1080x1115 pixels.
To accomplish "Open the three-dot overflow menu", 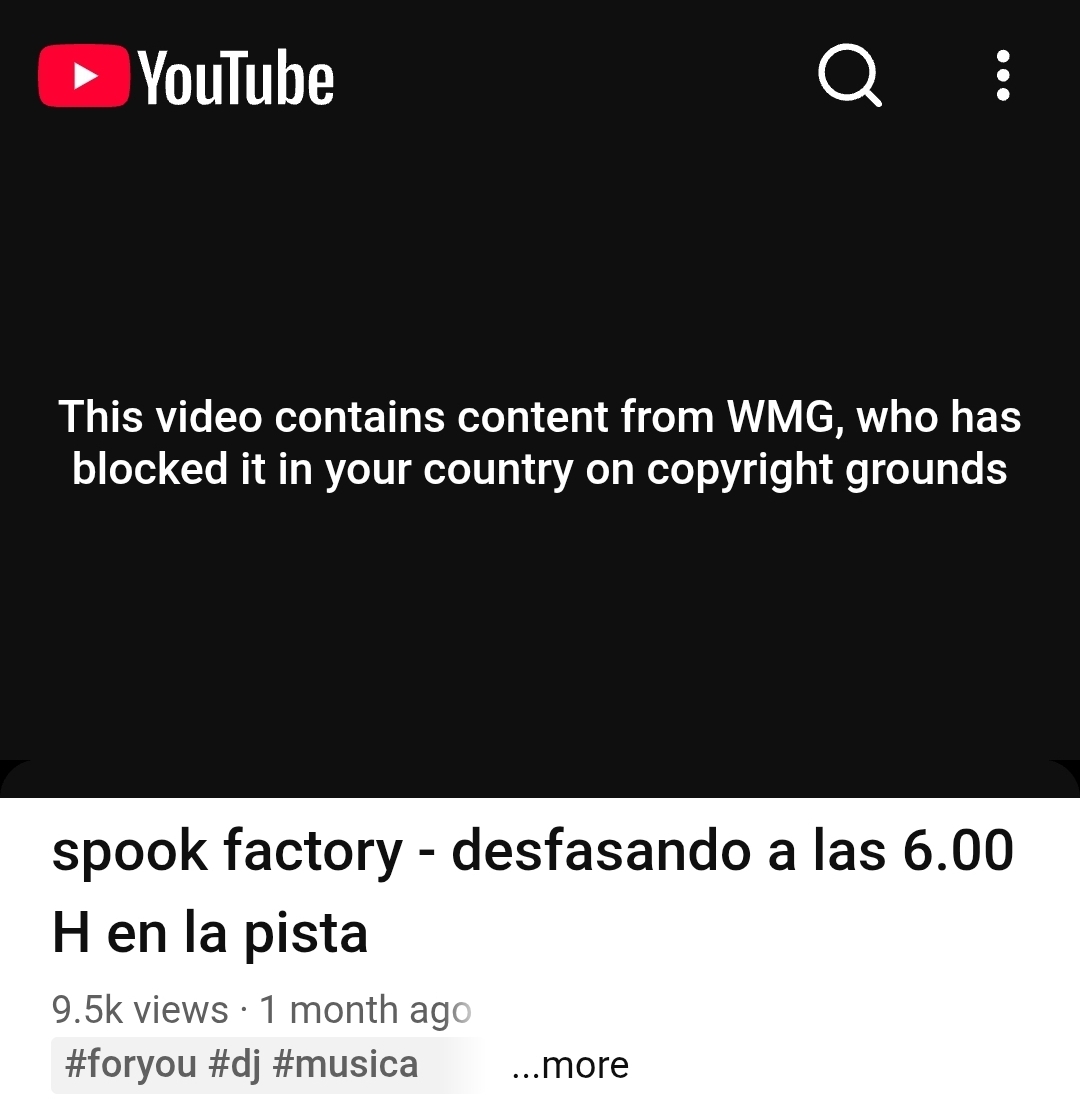I will point(1003,76).
